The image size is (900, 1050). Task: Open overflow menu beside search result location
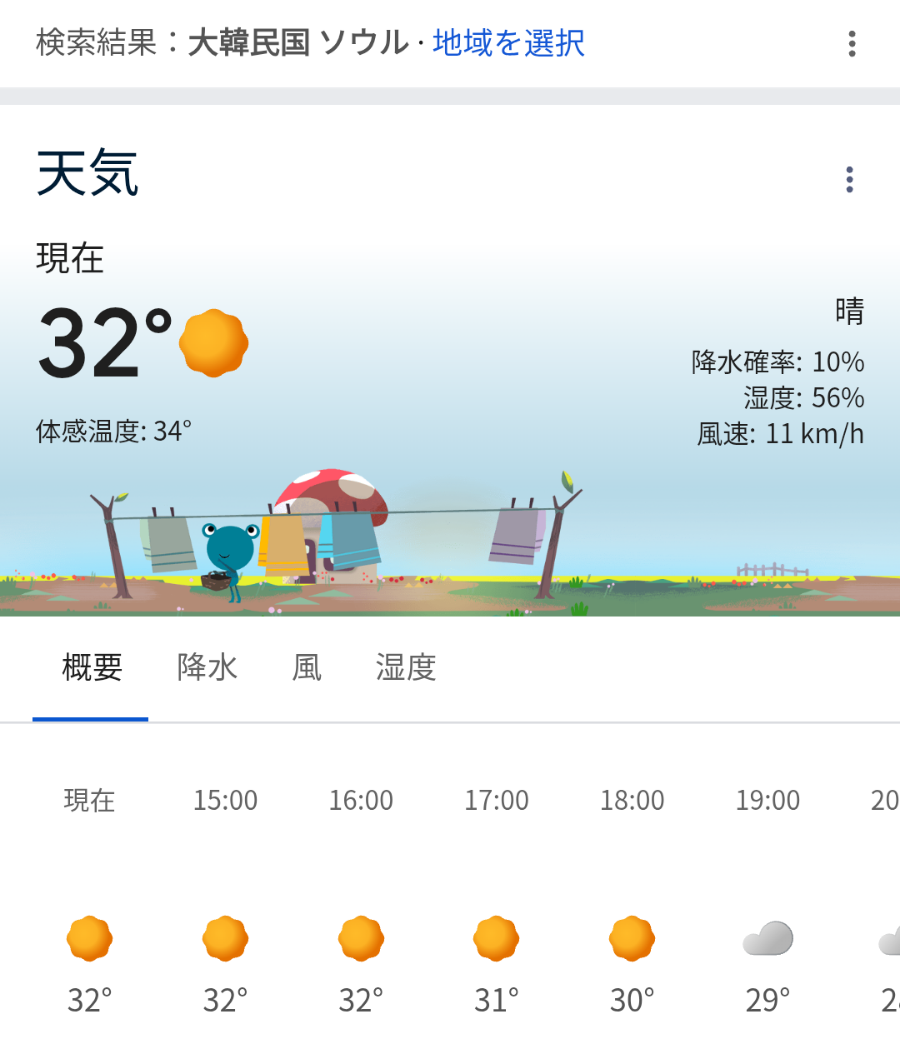coord(851,44)
